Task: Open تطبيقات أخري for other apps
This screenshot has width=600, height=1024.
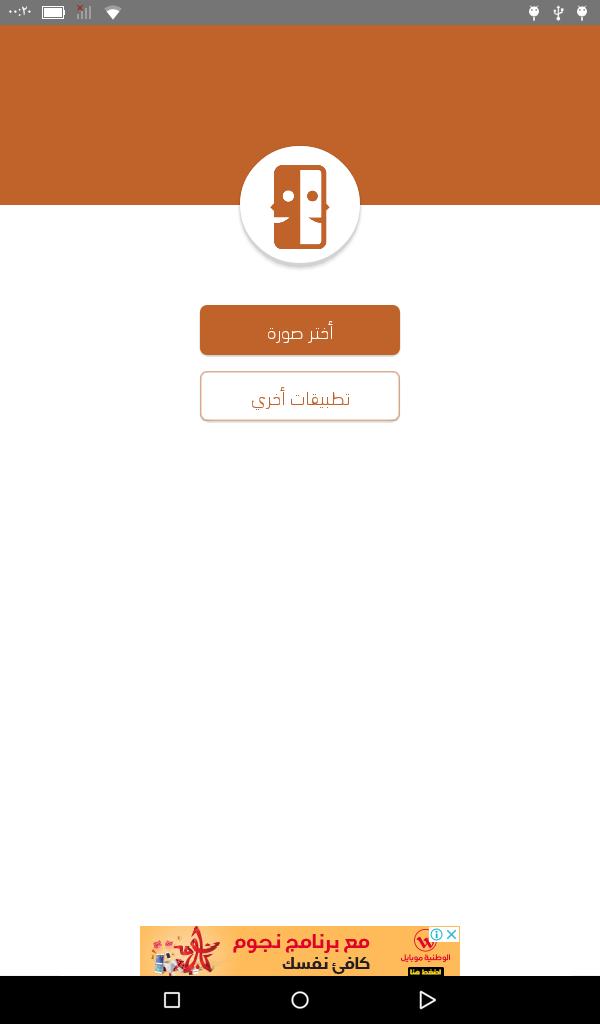Action: point(300,397)
